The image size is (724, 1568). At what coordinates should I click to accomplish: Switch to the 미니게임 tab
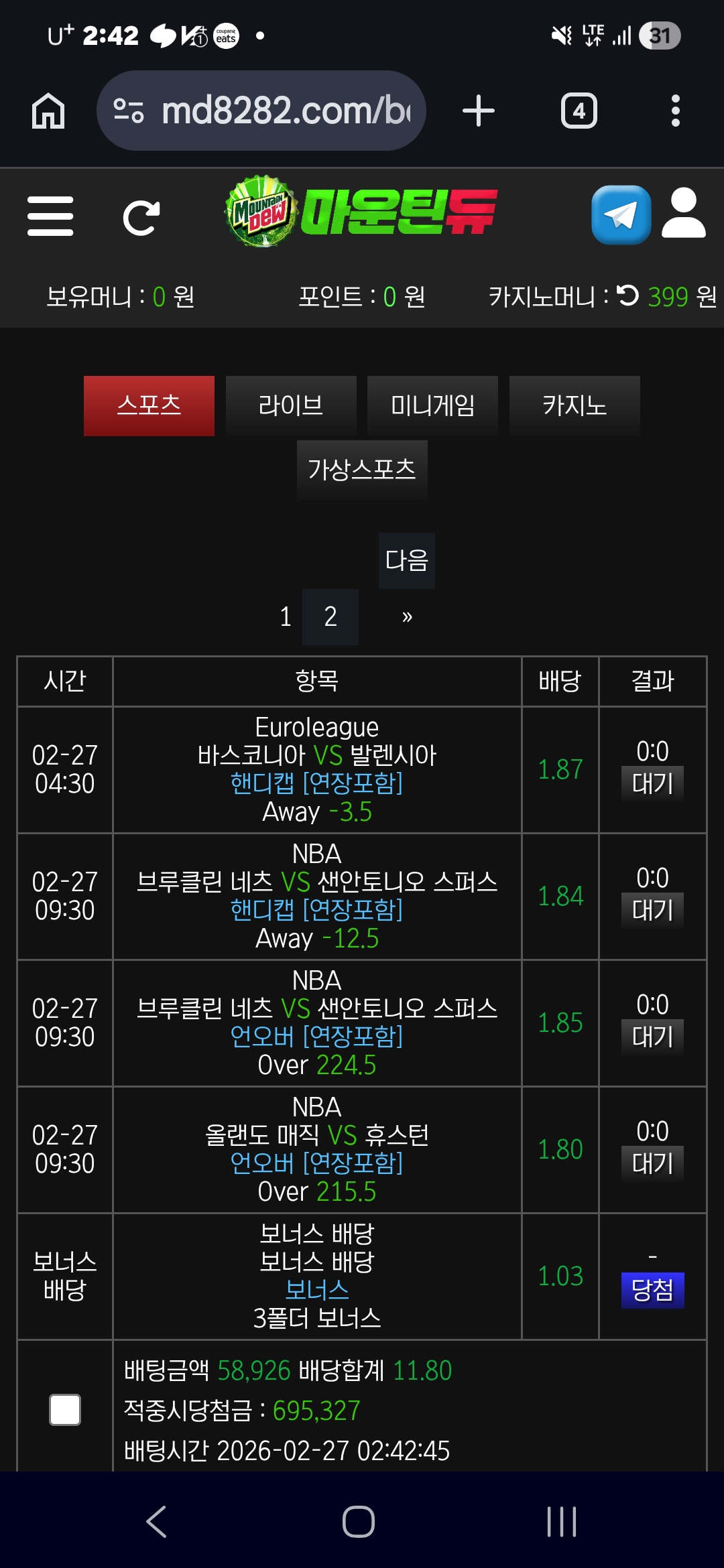click(432, 405)
